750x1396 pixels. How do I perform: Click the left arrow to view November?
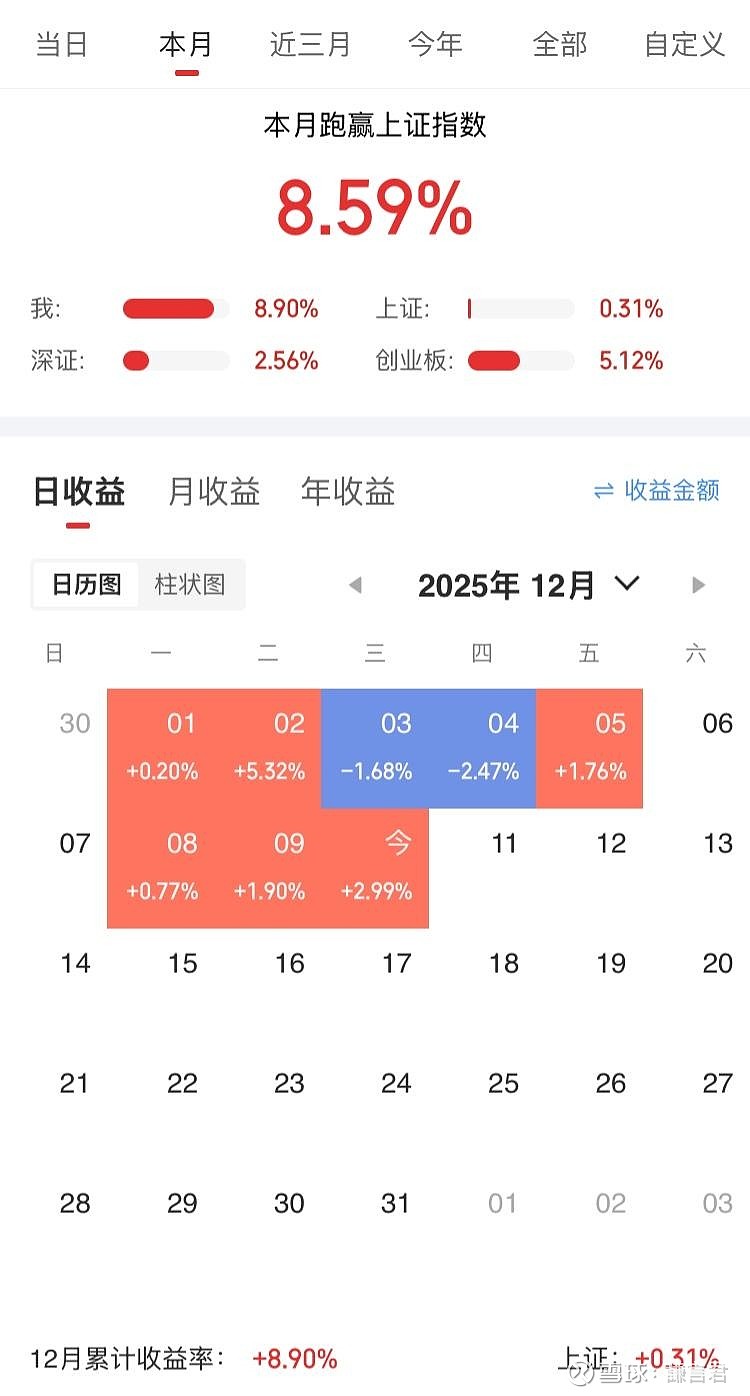click(x=355, y=585)
